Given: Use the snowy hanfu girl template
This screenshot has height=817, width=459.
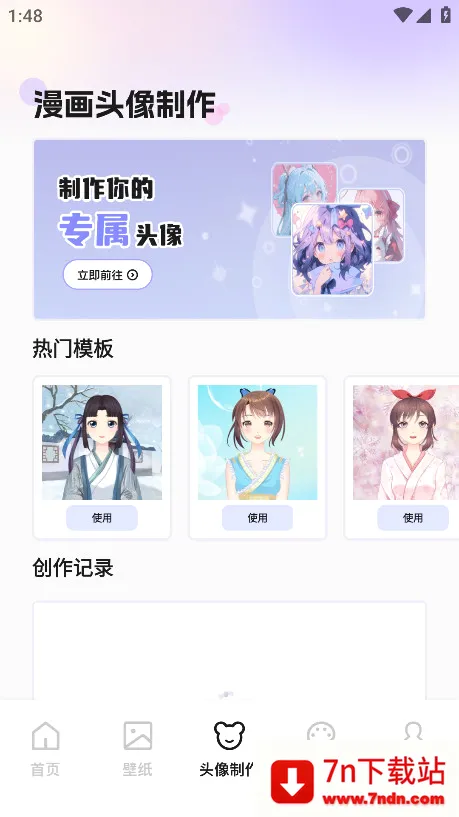Looking at the screenshot, I should click(x=102, y=518).
